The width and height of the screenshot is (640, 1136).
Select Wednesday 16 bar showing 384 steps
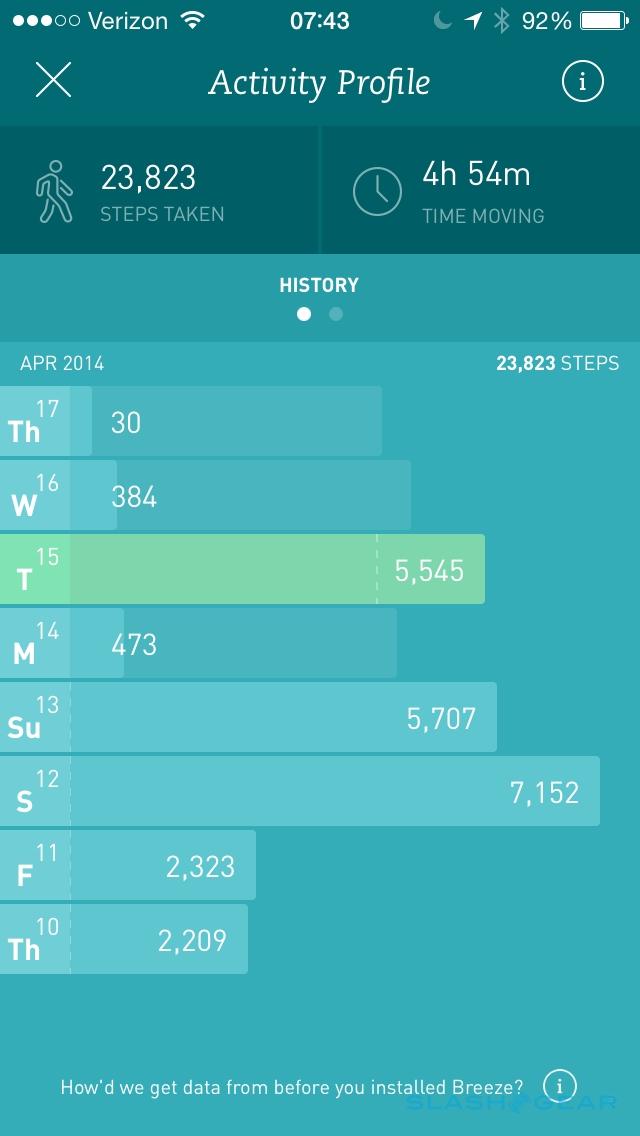pyautogui.click(x=205, y=495)
